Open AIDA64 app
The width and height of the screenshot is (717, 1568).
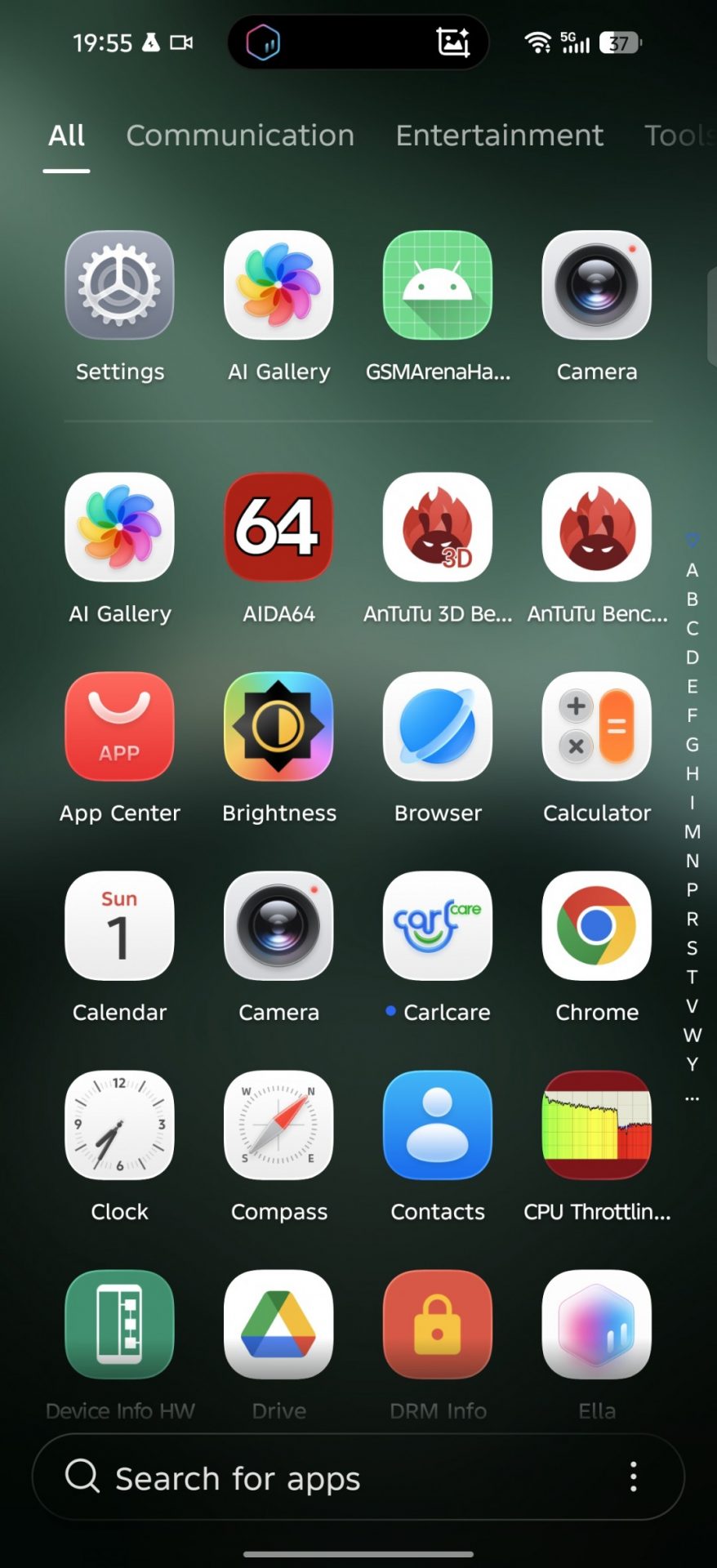(x=278, y=527)
